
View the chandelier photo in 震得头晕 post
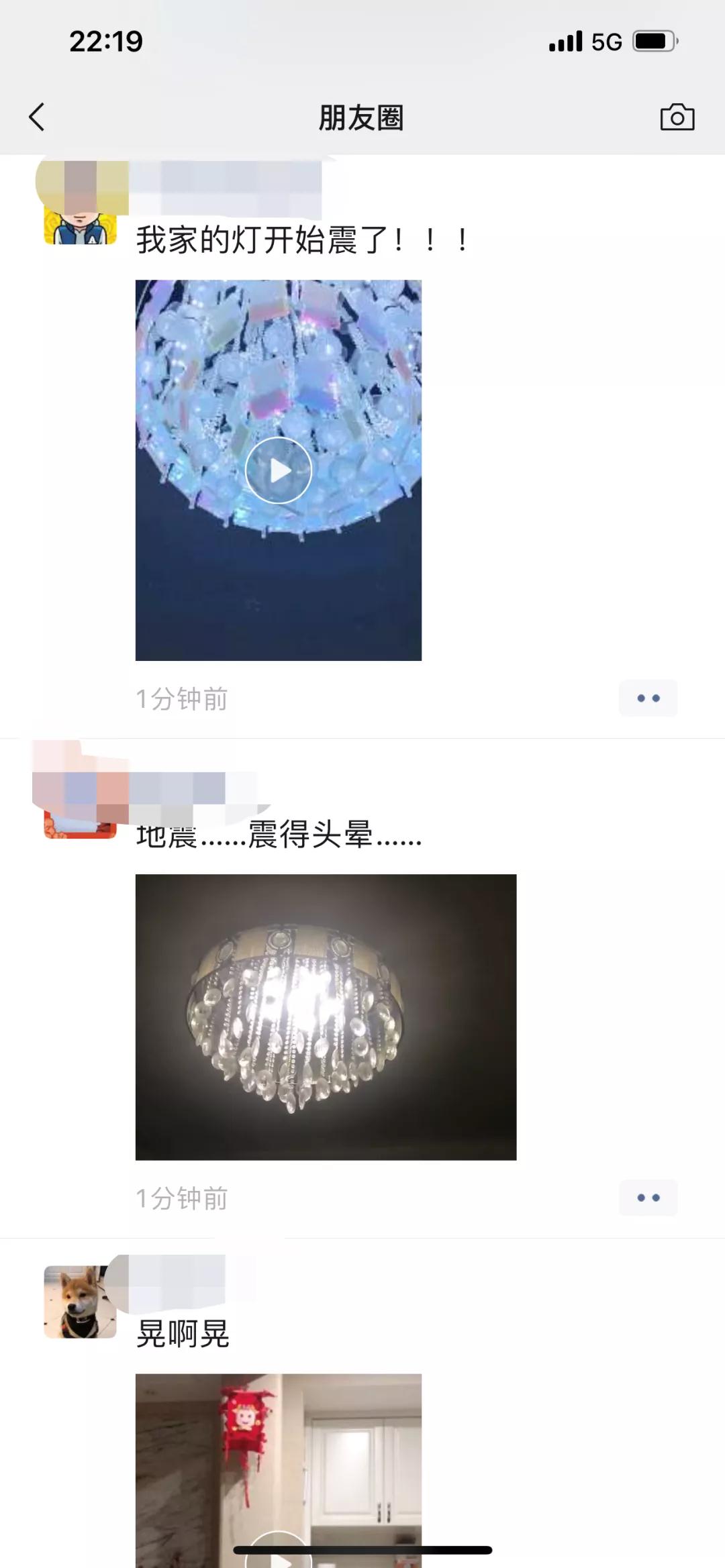(x=326, y=1016)
